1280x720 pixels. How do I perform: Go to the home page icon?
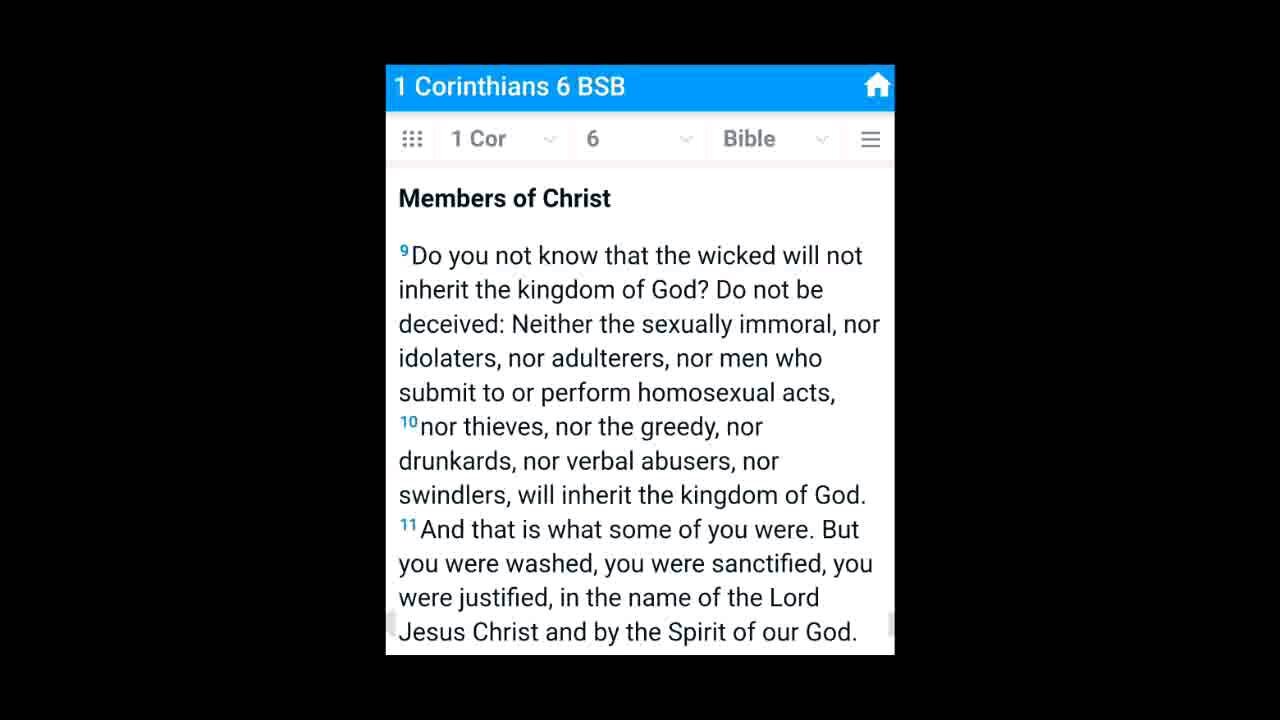click(877, 86)
